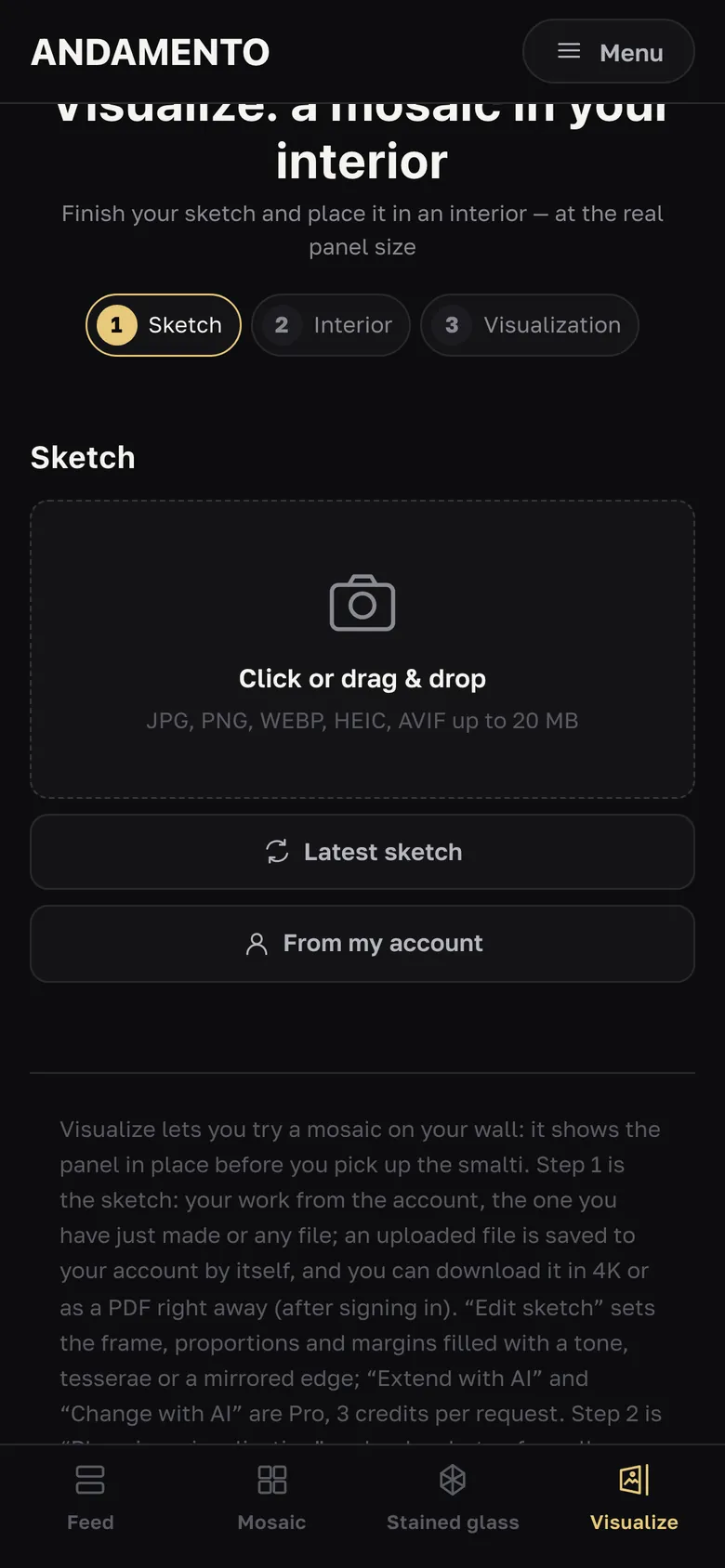
Task: Go to the ANDAMENTO home logo
Action: click(x=151, y=52)
